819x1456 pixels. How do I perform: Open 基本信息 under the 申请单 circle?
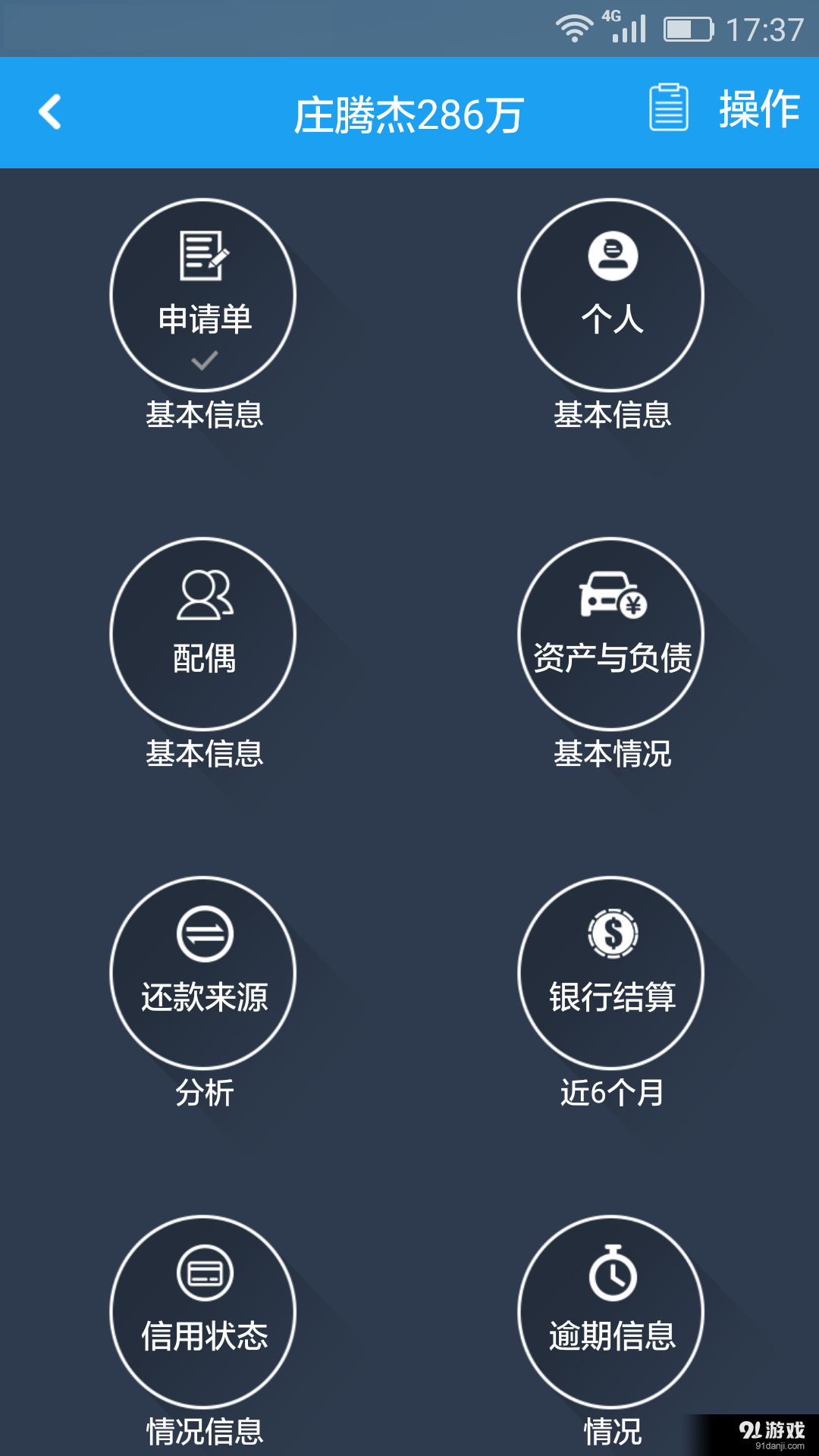click(205, 413)
